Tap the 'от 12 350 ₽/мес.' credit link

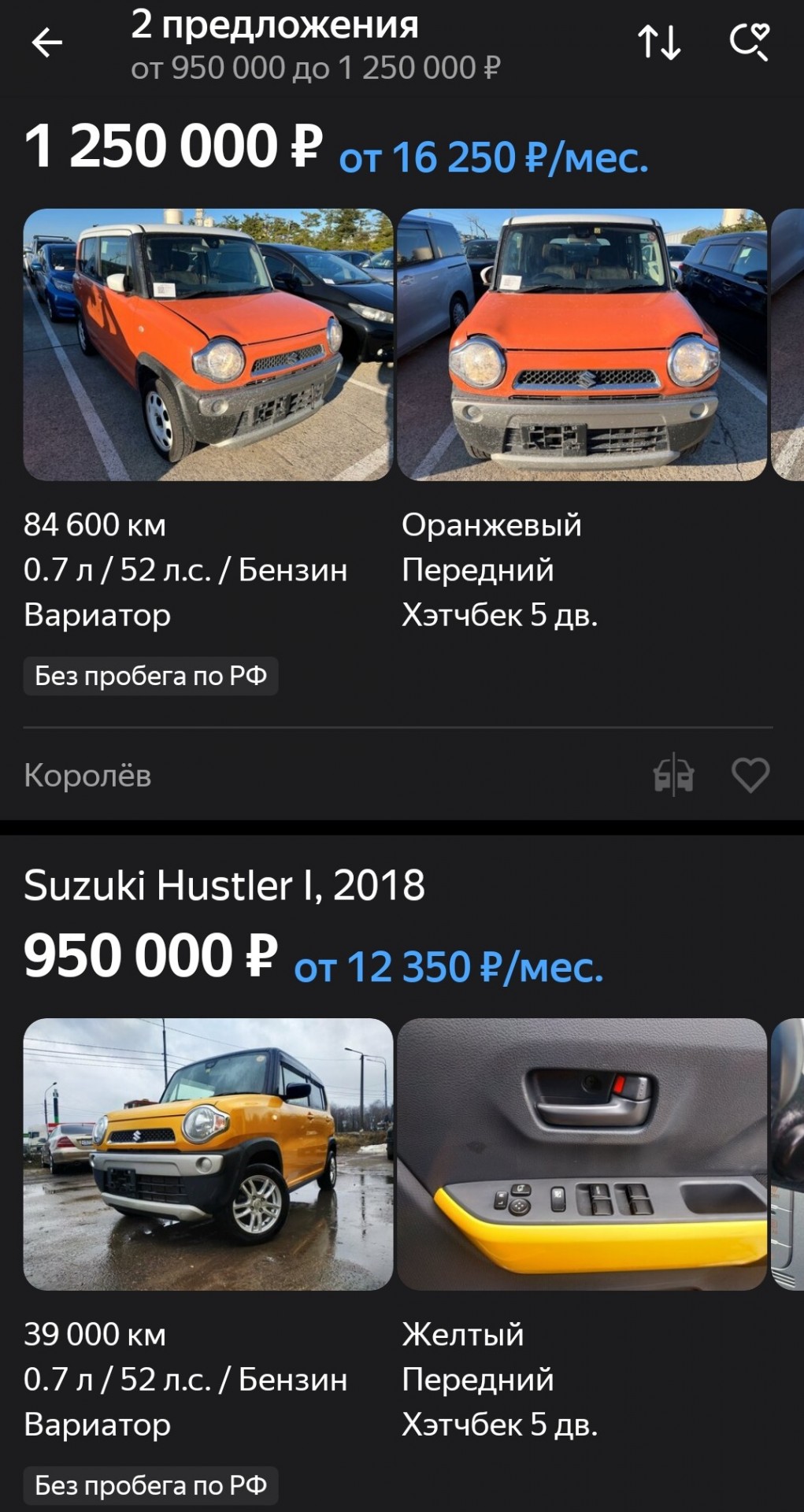pyautogui.click(x=449, y=967)
